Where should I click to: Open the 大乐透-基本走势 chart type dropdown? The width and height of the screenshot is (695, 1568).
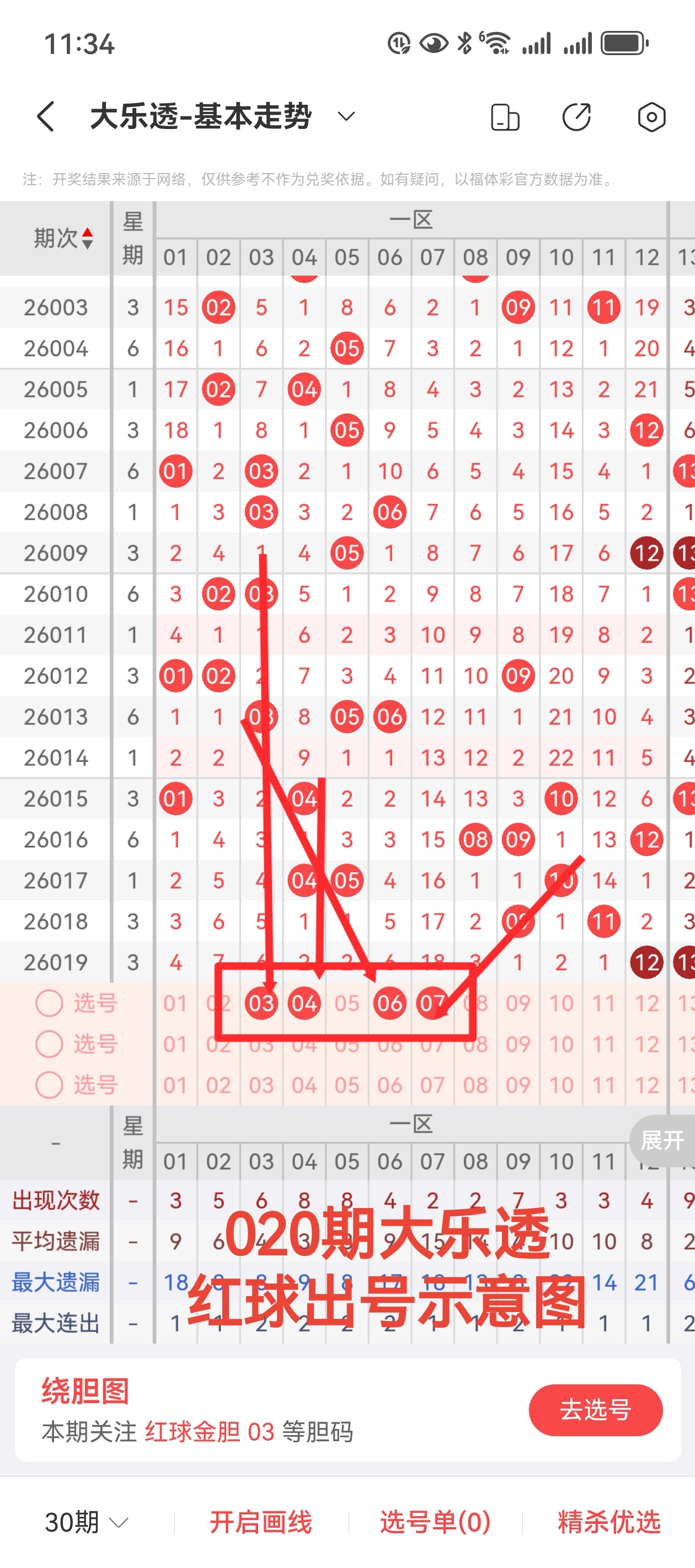click(x=346, y=116)
